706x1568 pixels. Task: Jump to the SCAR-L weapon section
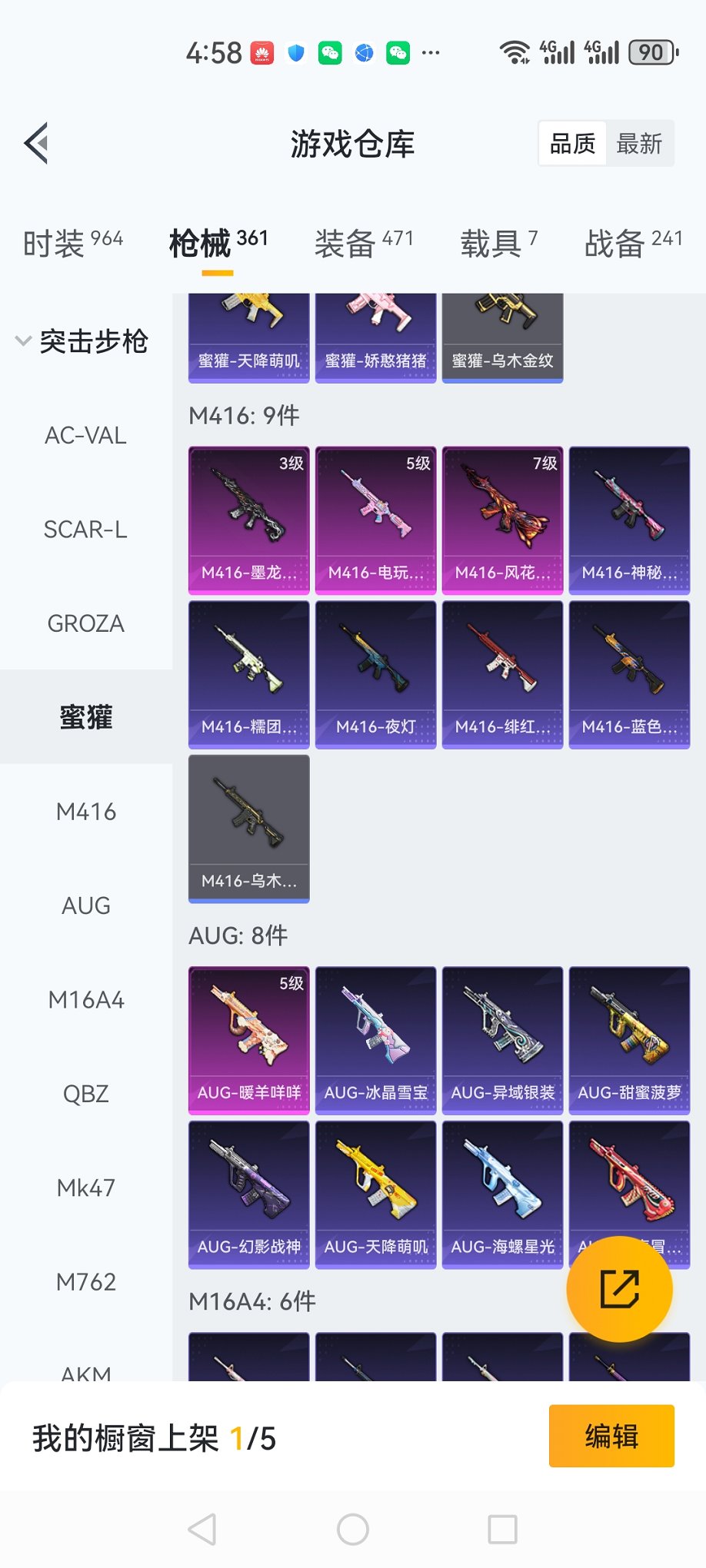(85, 530)
